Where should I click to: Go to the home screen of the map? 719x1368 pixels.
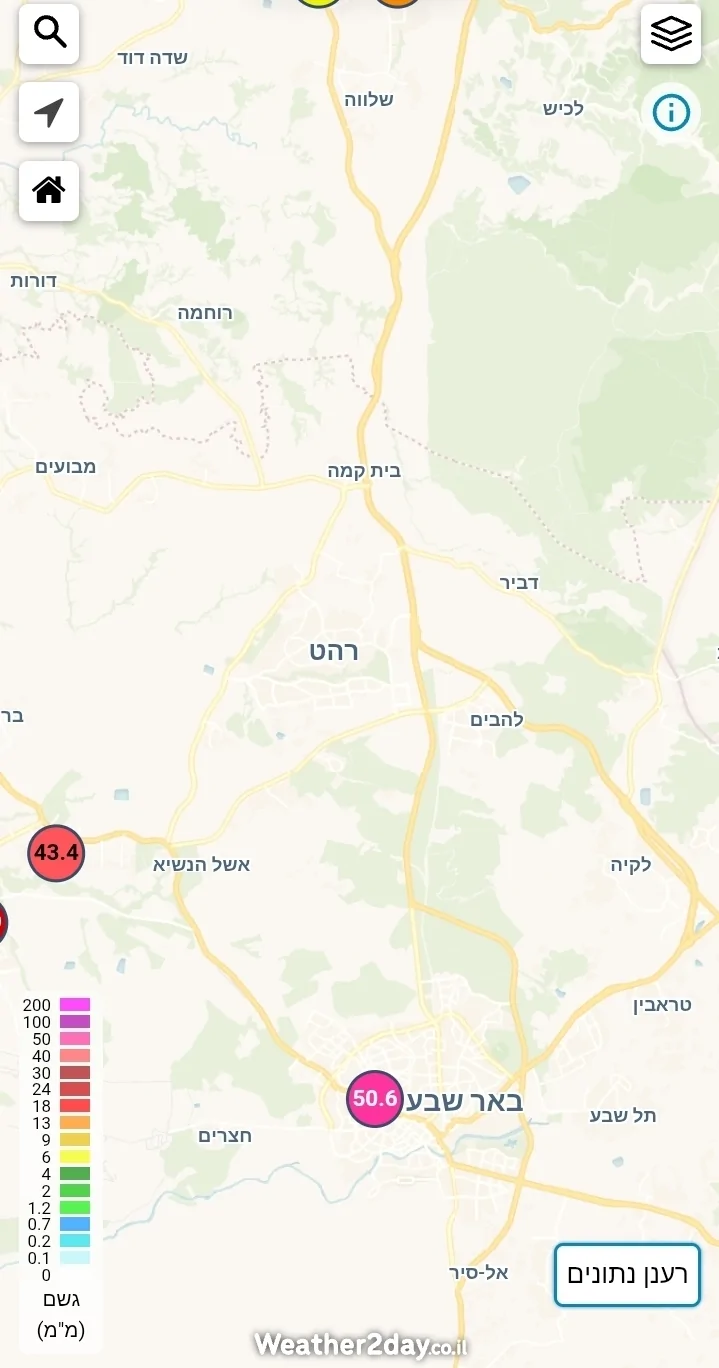tap(49, 190)
